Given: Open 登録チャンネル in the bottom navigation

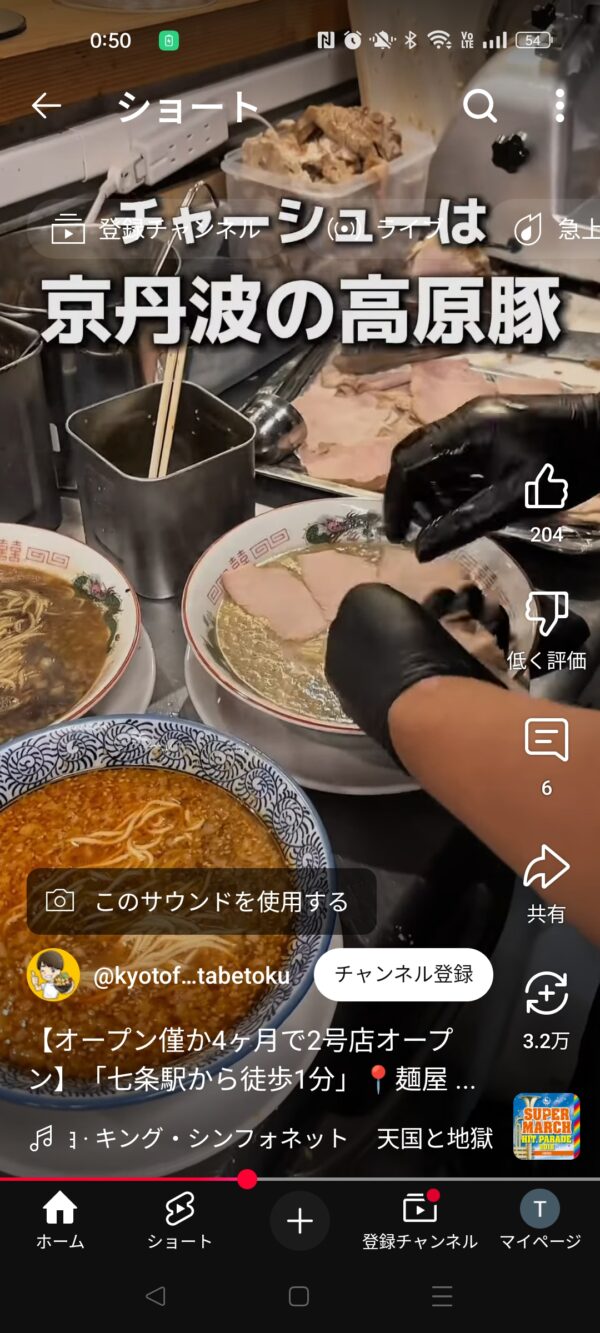Looking at the screenshot, I should click(x=420, y=1222).
